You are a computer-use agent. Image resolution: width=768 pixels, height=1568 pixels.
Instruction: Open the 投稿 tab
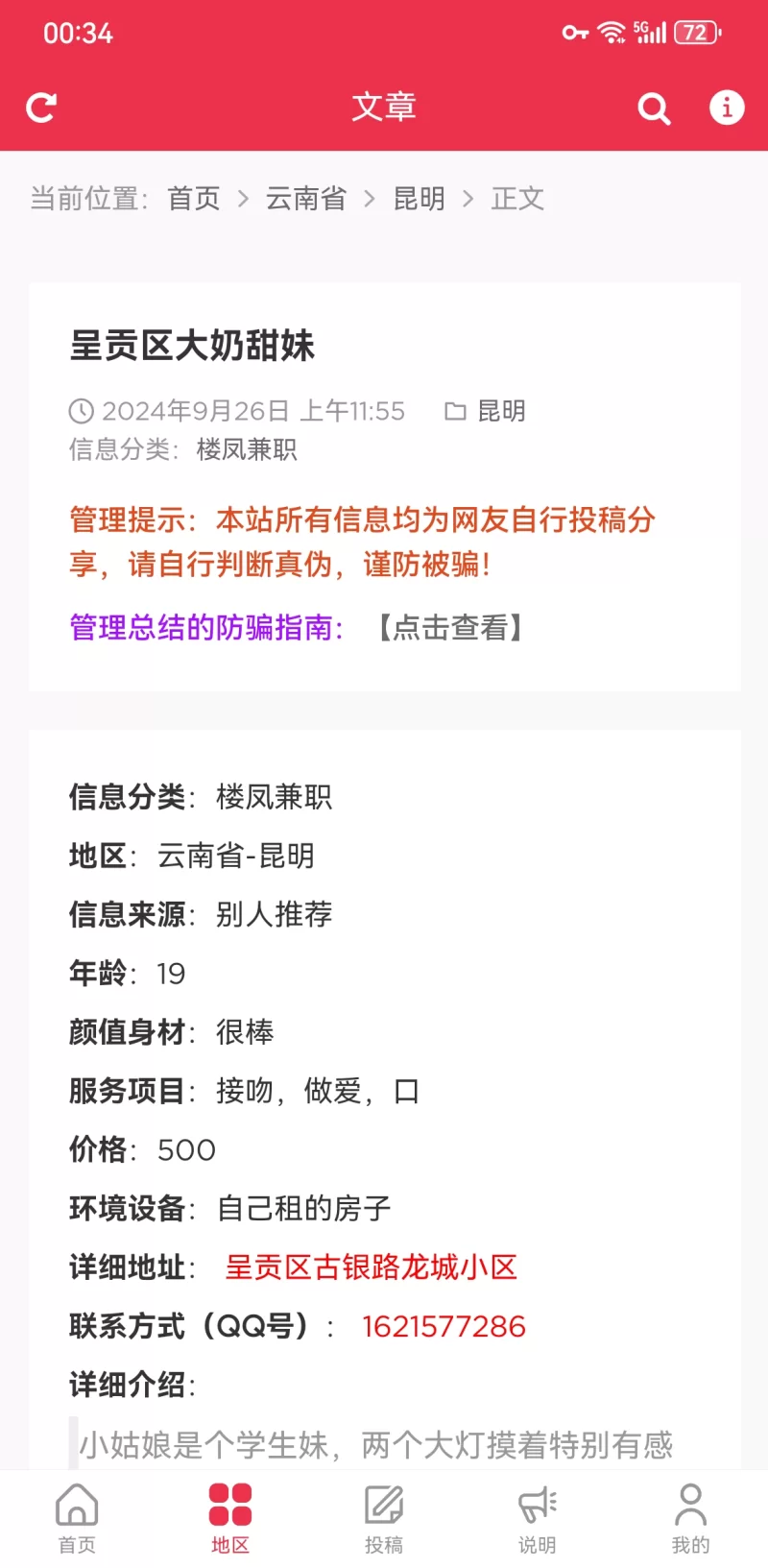[x=384, y=1517]
